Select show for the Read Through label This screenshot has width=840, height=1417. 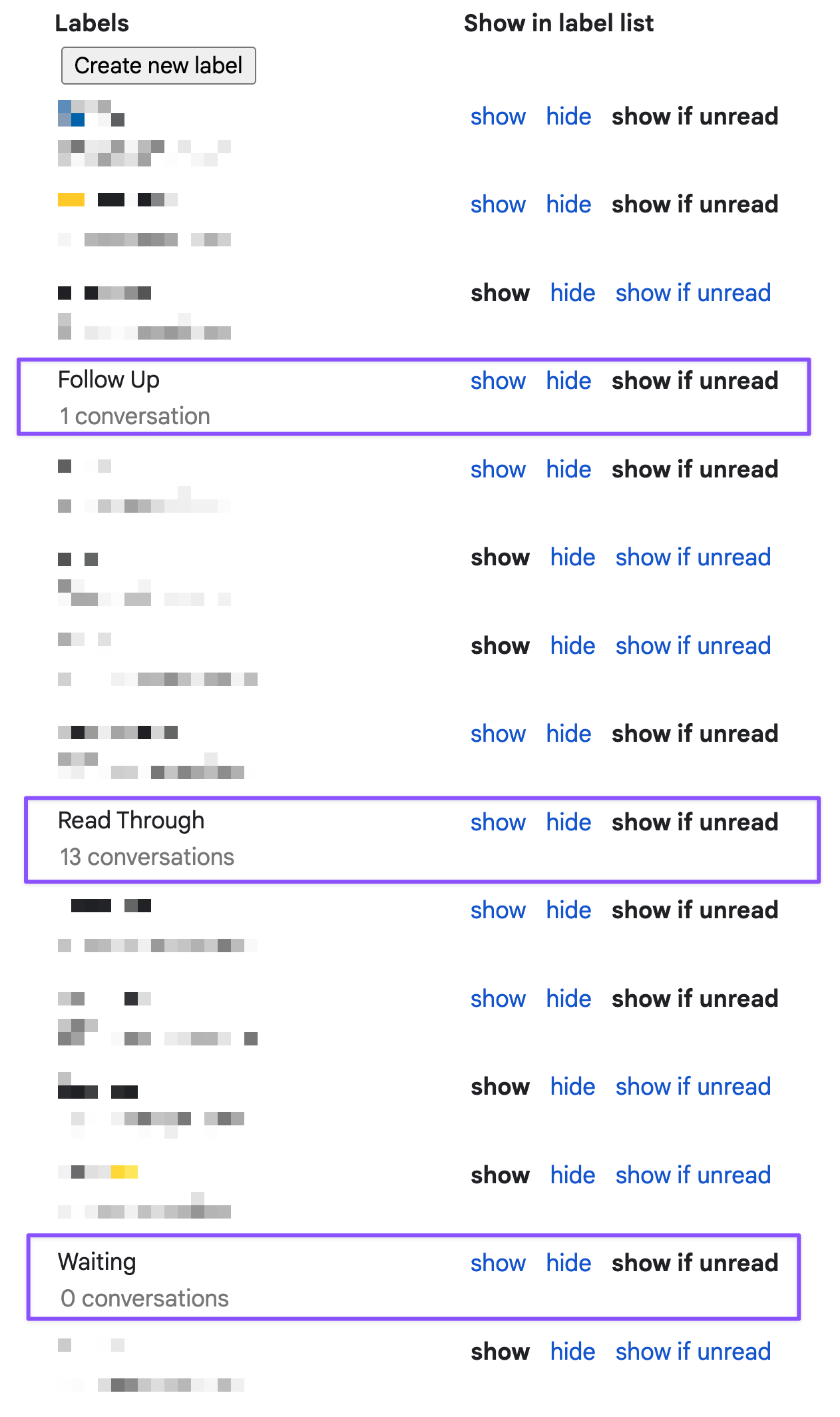coord(498,822)
